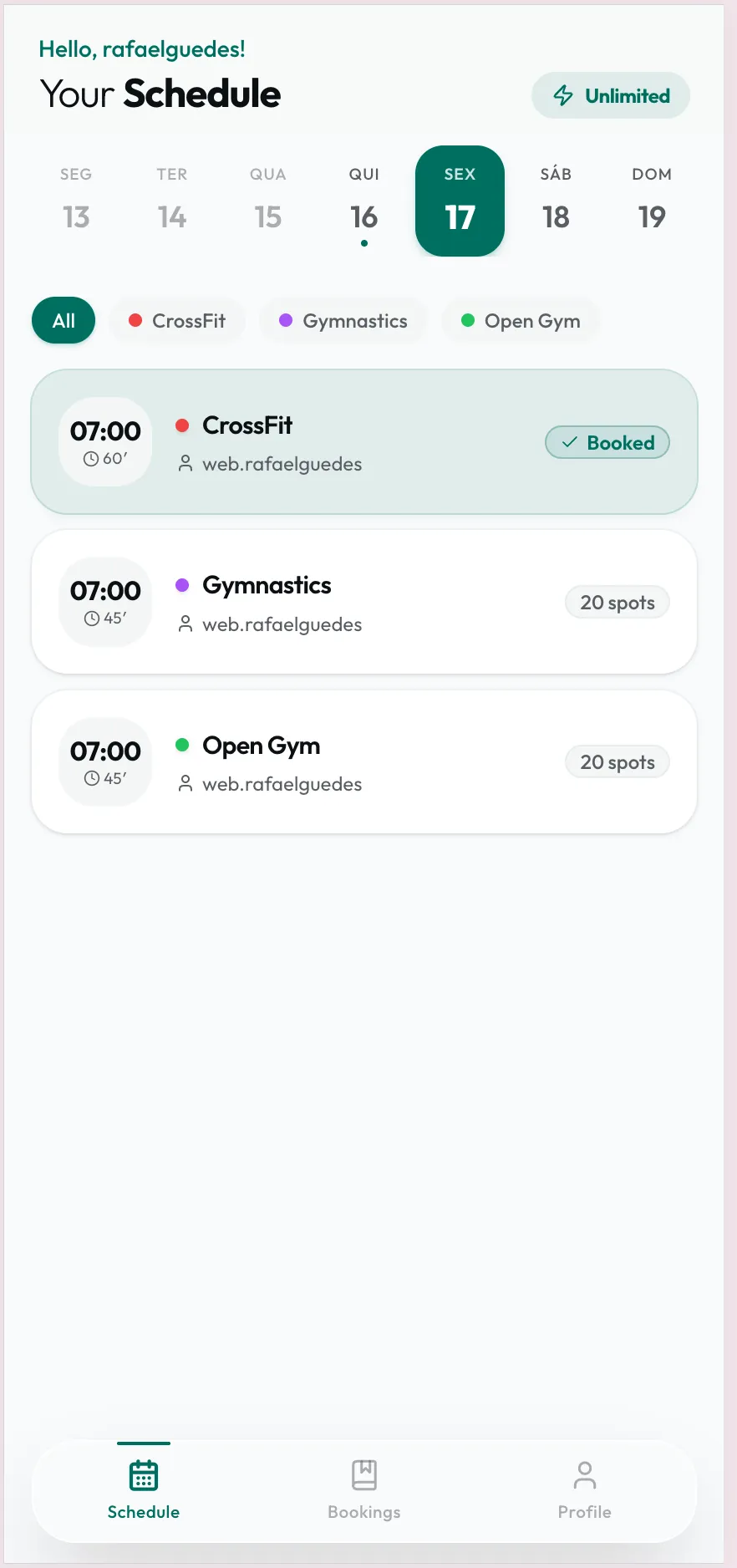Click the clock icon on the Open Gym card
The image size is (737, 1568).
pyautogui.click(x=93, y=777)
